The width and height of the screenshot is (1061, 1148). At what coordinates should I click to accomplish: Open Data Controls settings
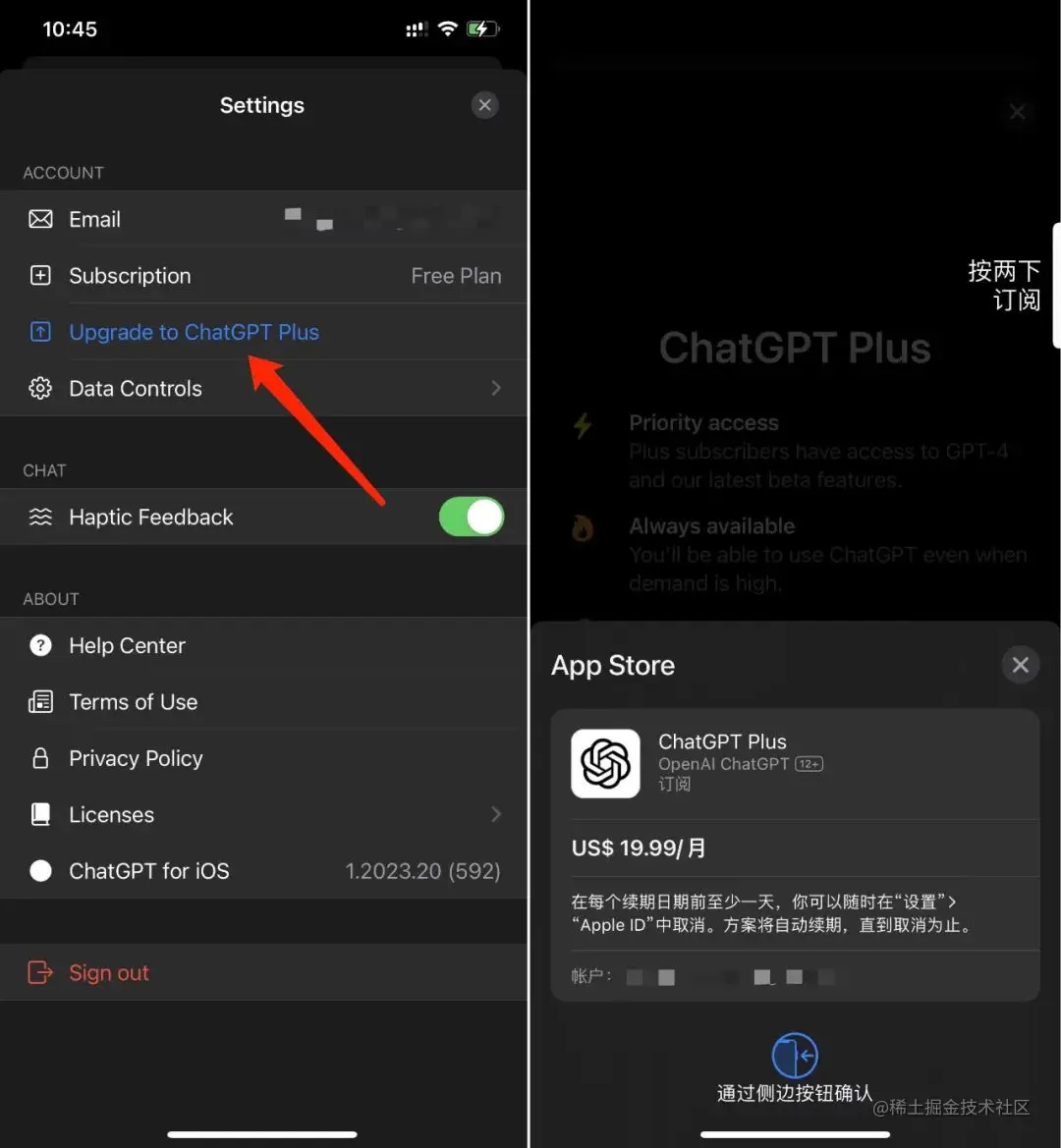262,389
